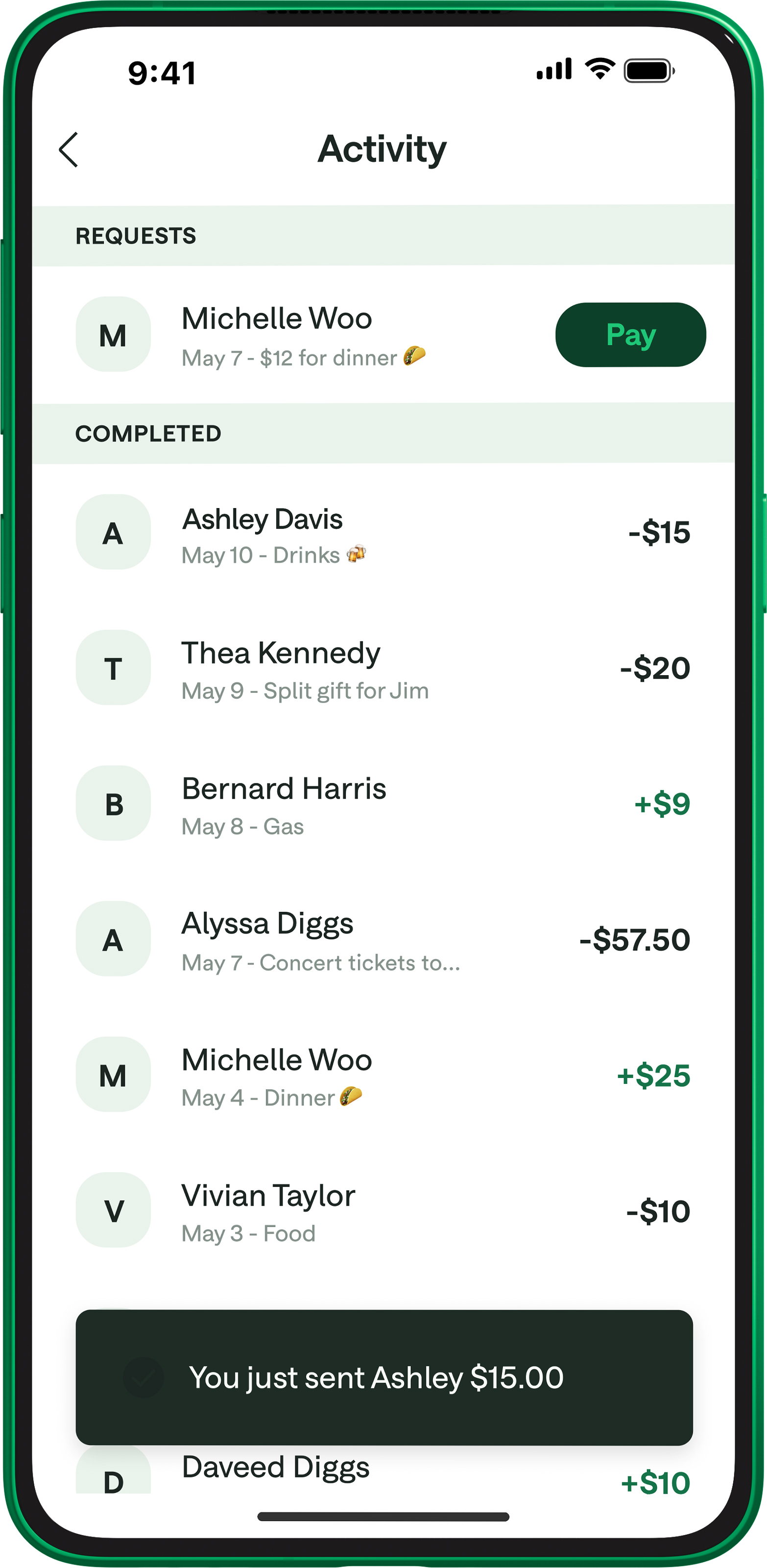Screen dimensions: 767x1568
Task: Go back using the arrow
Action: (69, 149)
